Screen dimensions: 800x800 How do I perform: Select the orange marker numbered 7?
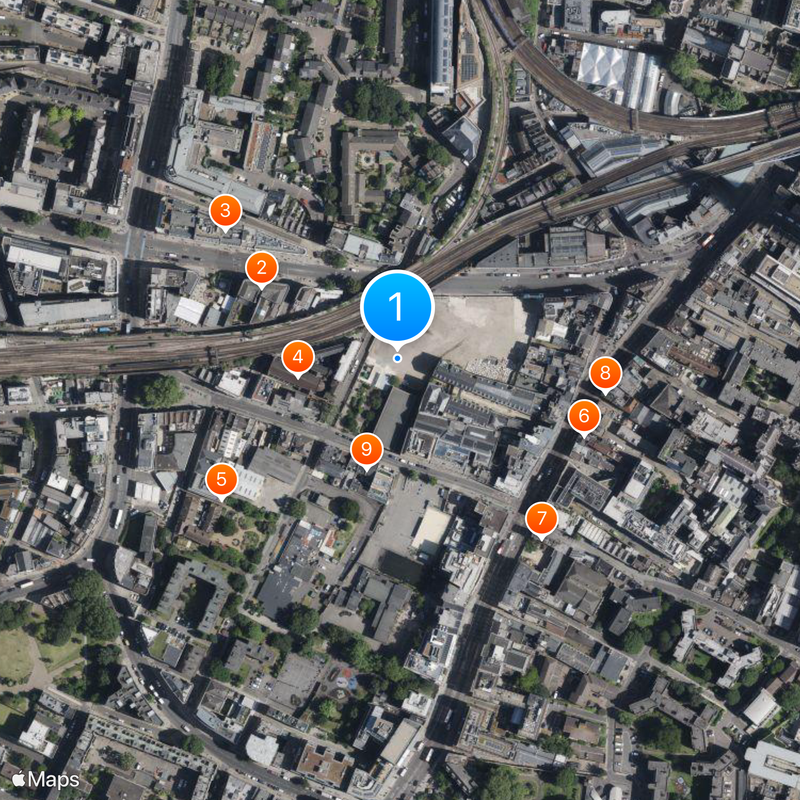click(541, 519)
